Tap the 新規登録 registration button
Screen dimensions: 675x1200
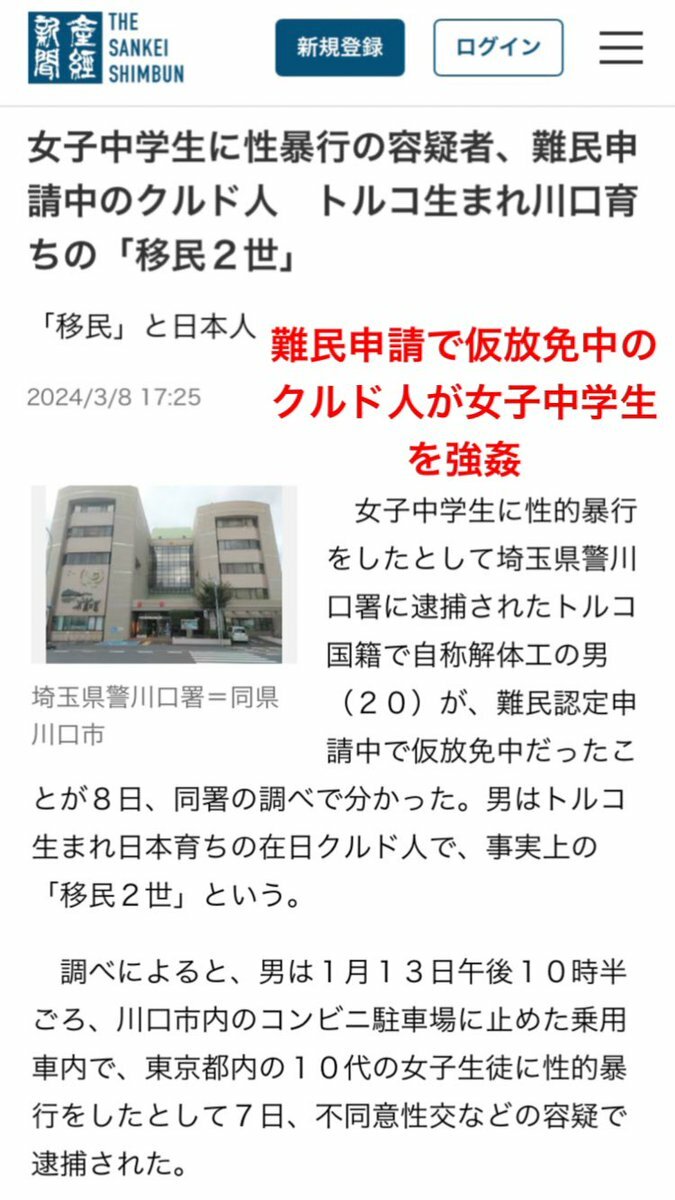coord(339,47)
